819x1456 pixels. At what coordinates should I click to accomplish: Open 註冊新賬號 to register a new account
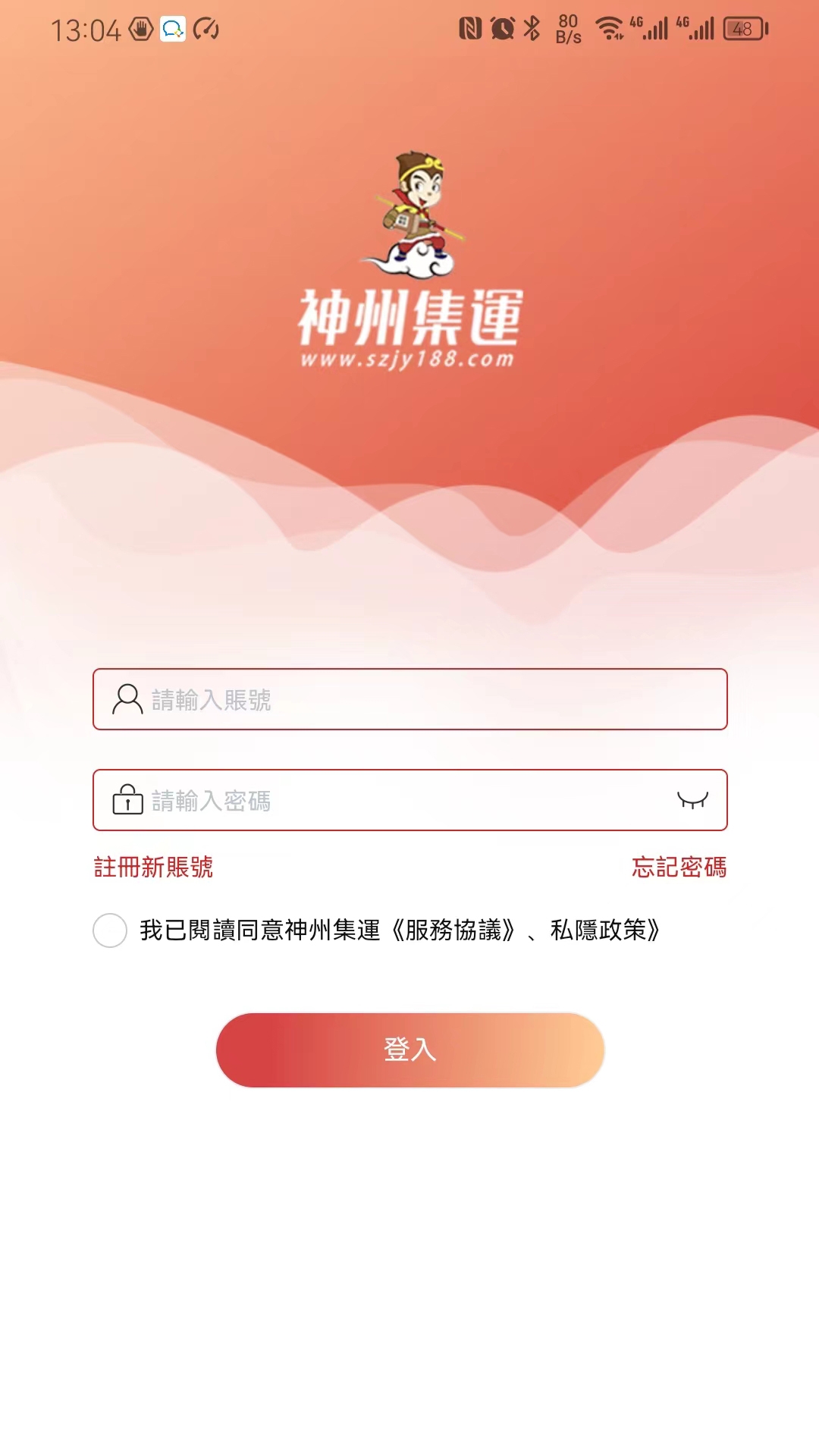click(x=153, y=867)
